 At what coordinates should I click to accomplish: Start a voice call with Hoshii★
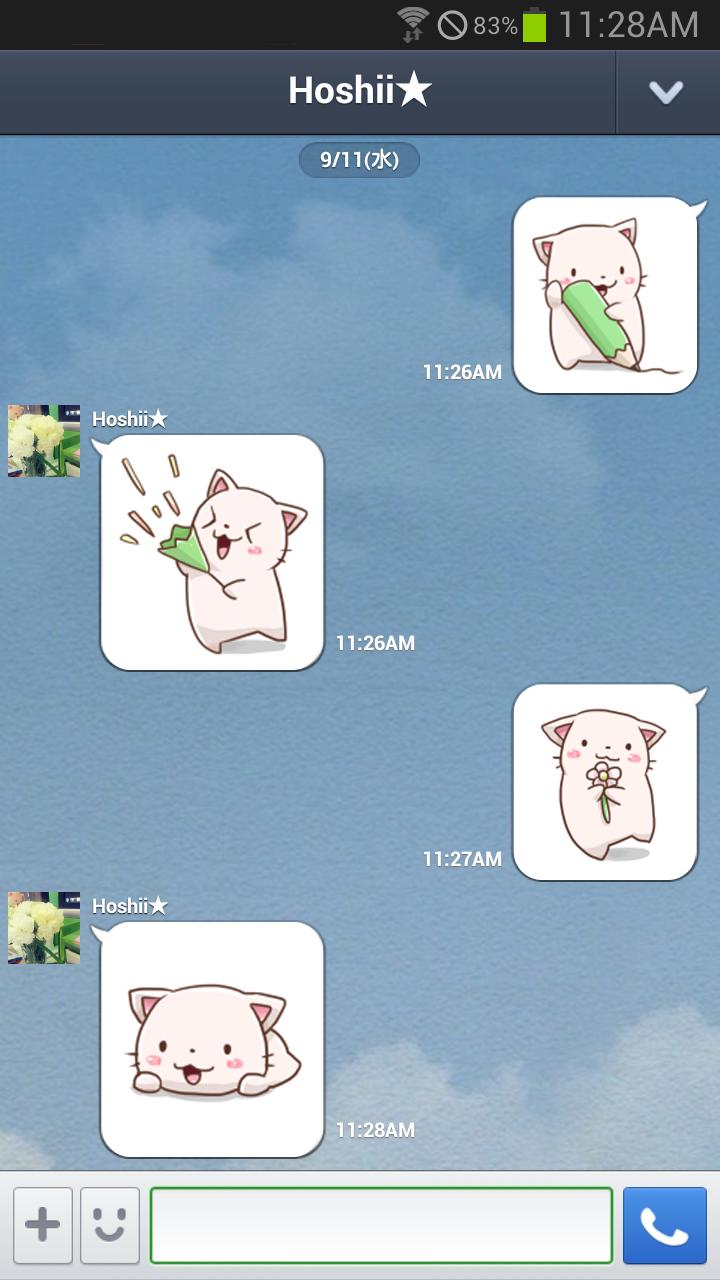664,1225
